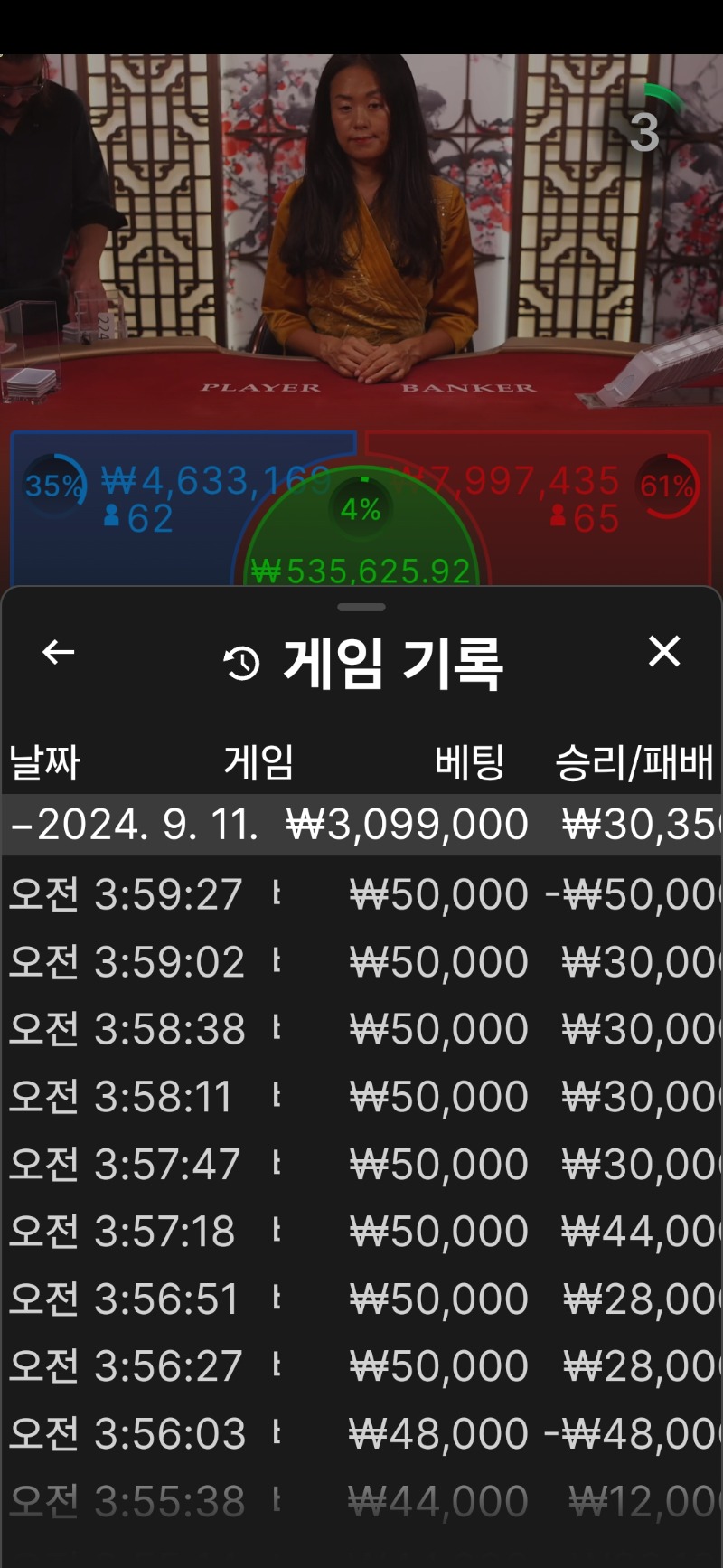The width and height of the screenshot is (723, 1568).
Task: Open the game record at 오전 3:55:38
Action: [x=361, y=1501]
